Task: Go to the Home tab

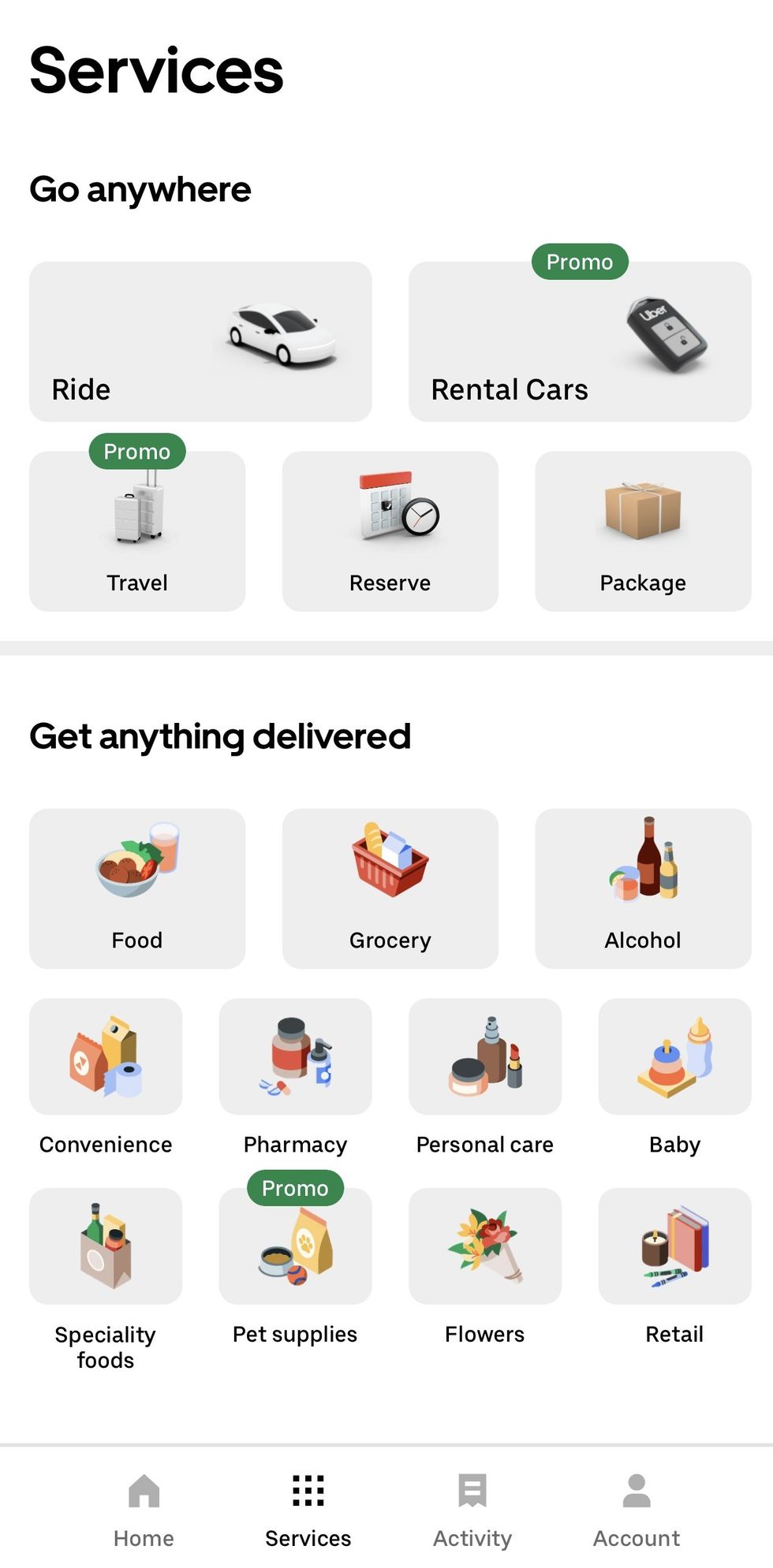Action: (144, 1510)
